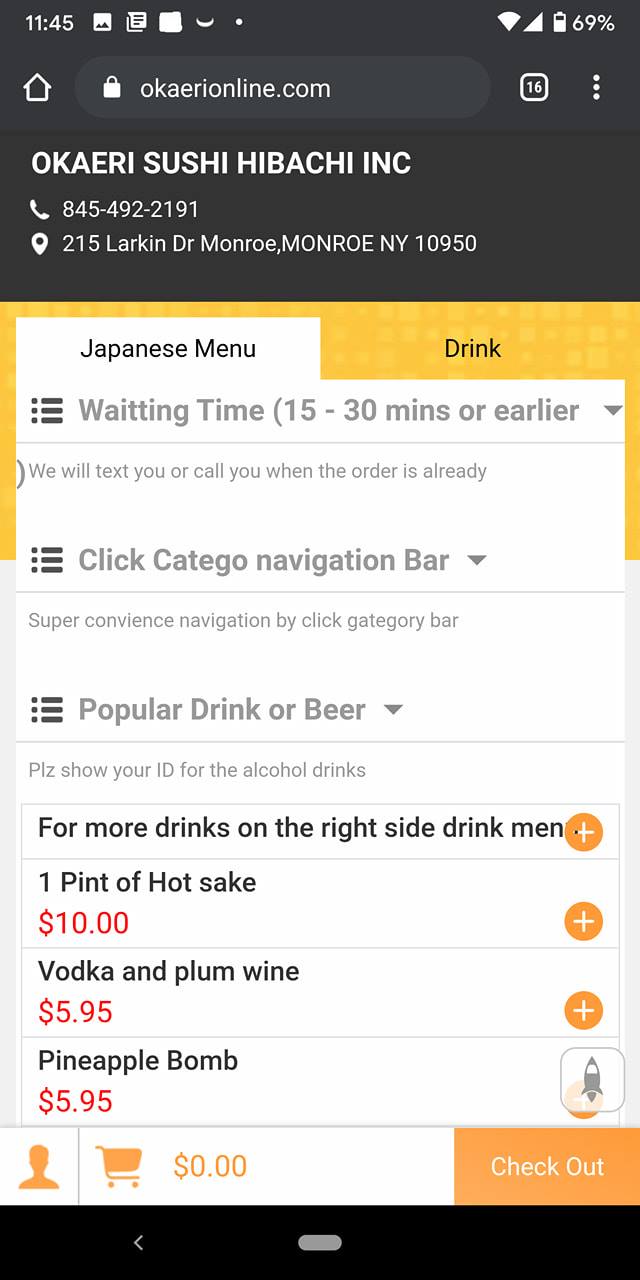Call the restaurant at 845-492-2191
The width and height of the screenshot is (640, 1280).
coord(130,209)
